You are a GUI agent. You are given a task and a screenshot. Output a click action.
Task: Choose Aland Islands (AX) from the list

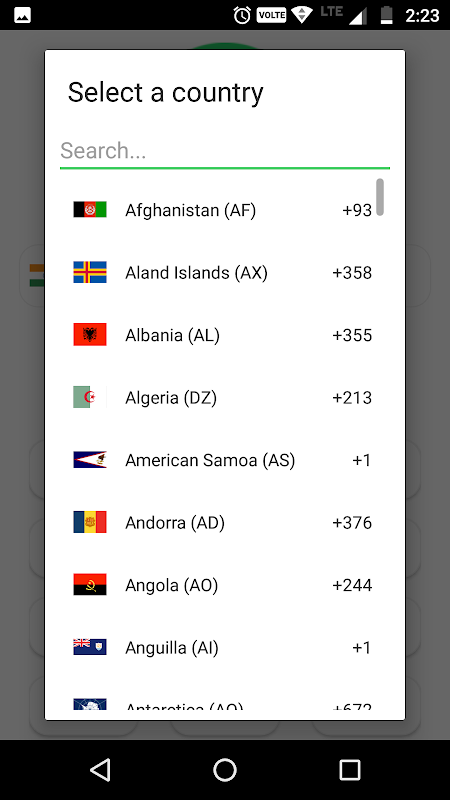click(x=224, y=272)
